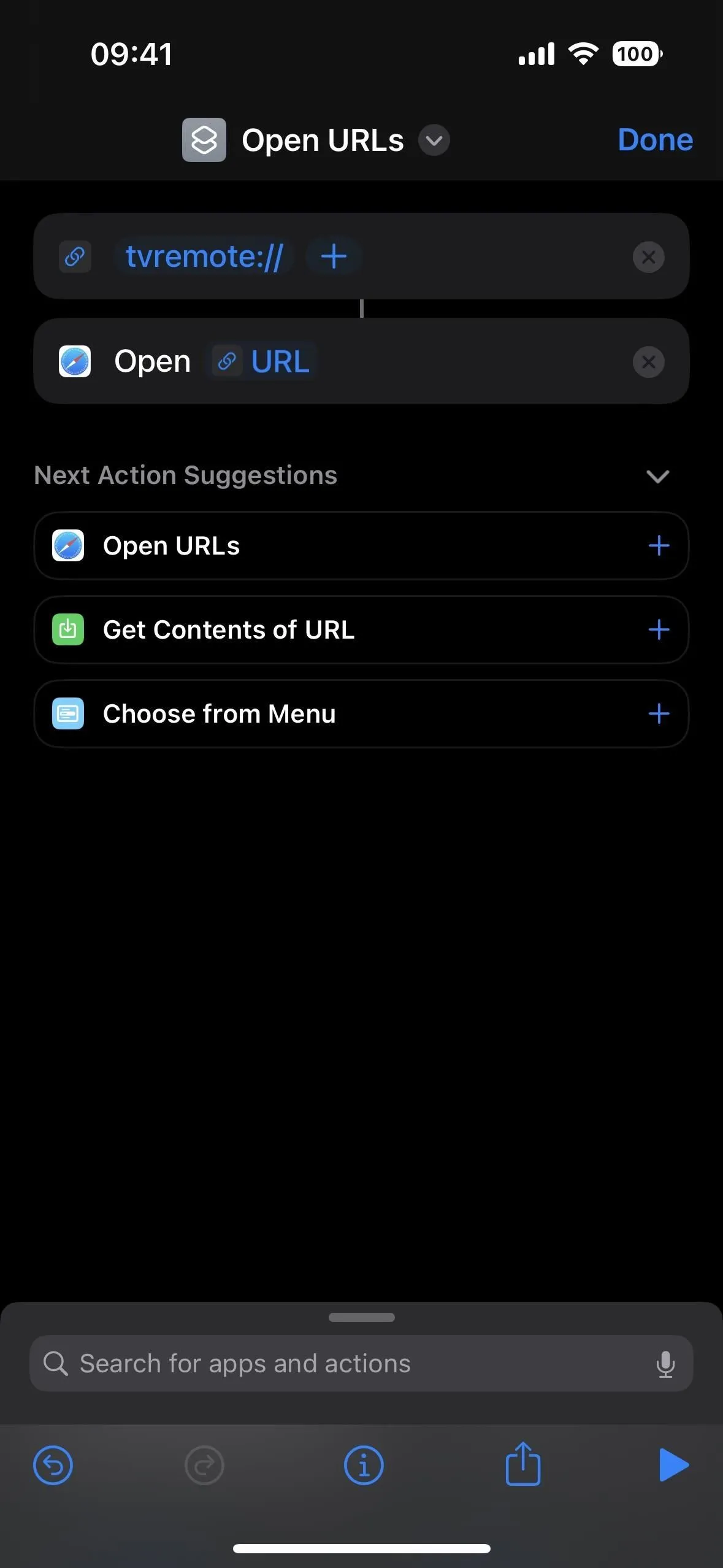Edit the tvremote:// URL field
Viewport: 723px width, 1568px height.
coord(204,256)
